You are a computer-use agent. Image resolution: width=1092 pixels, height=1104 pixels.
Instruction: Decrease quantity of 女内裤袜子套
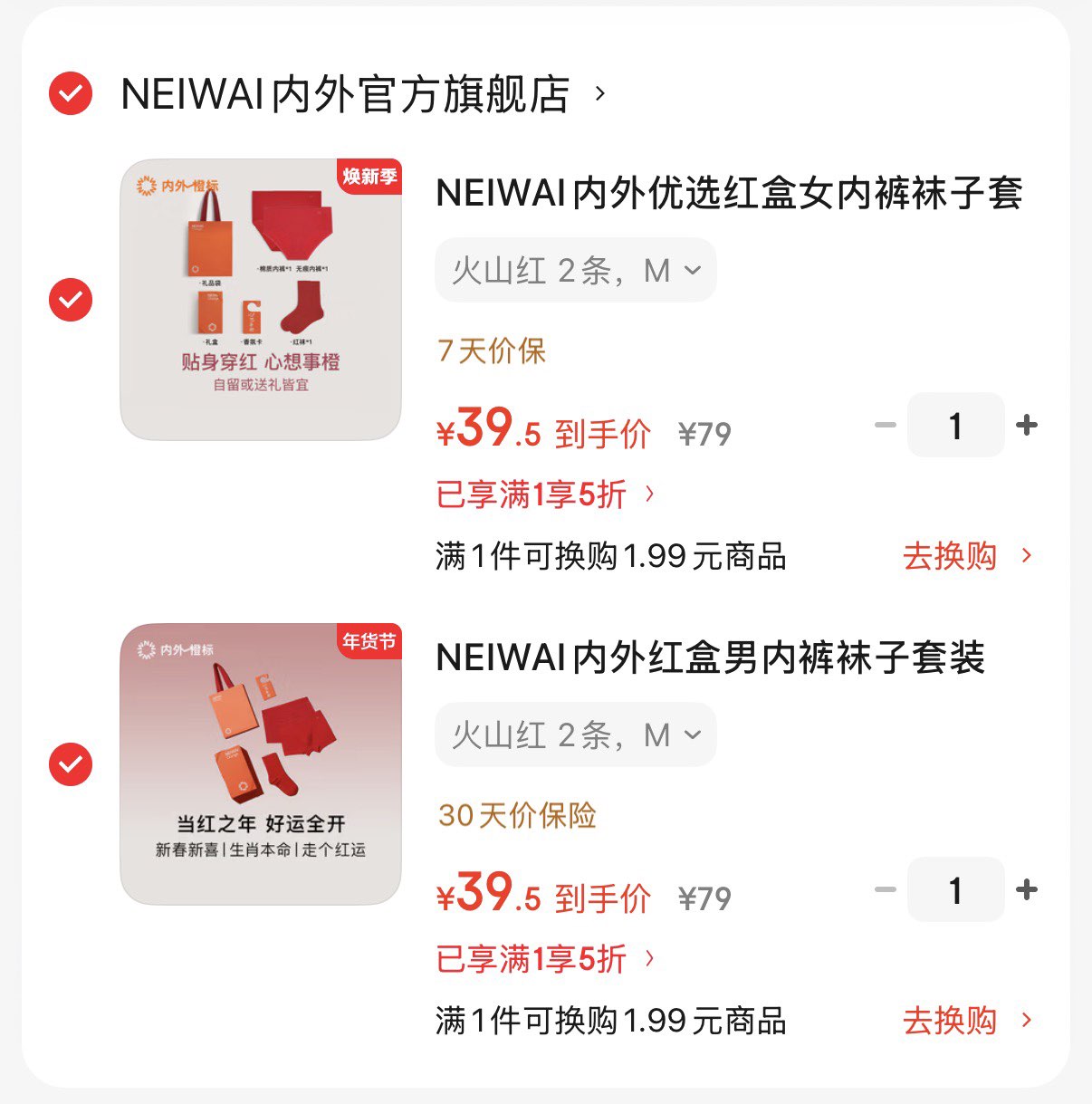coord(885,425)
